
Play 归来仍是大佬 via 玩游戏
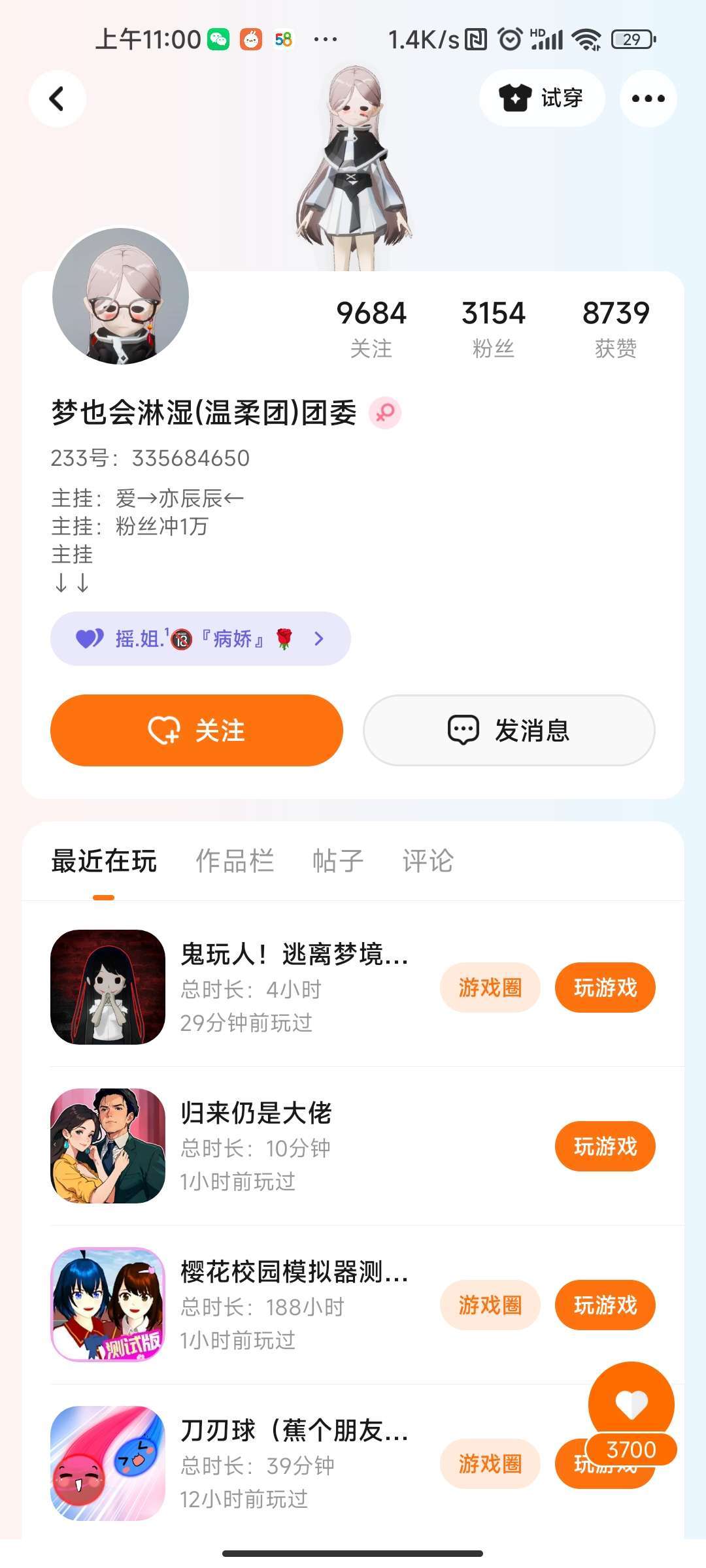(605, 1146)
